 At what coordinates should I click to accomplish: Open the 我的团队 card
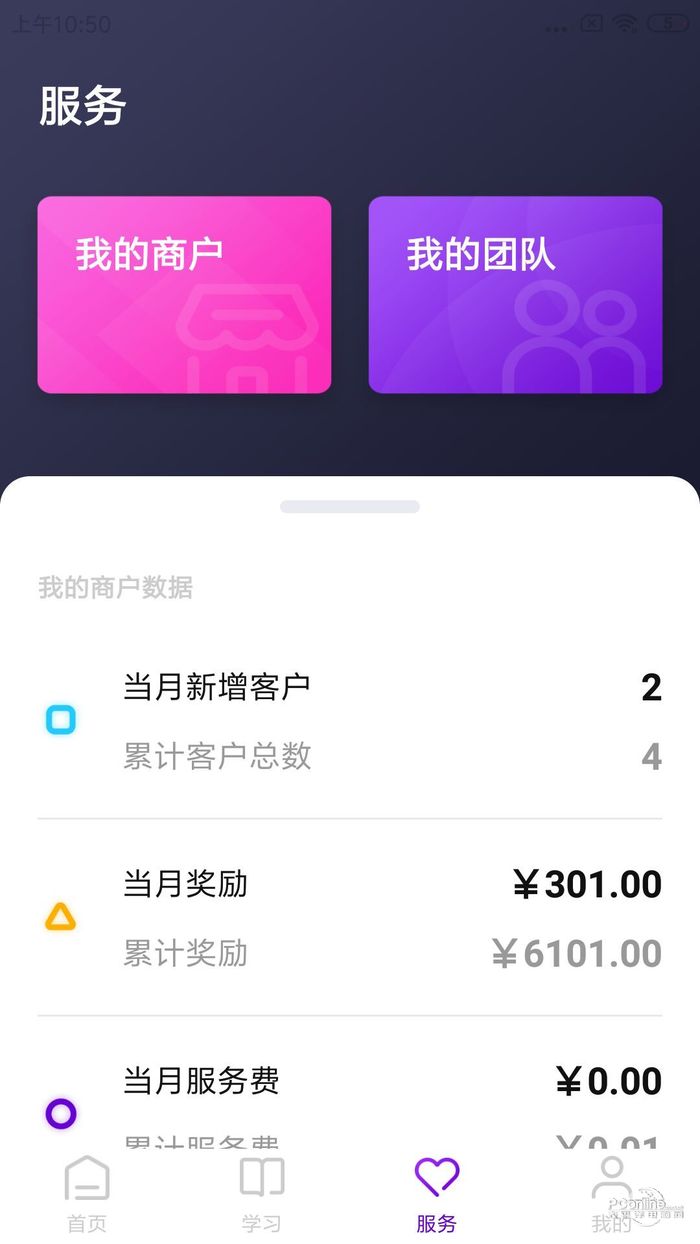point(515,295)
